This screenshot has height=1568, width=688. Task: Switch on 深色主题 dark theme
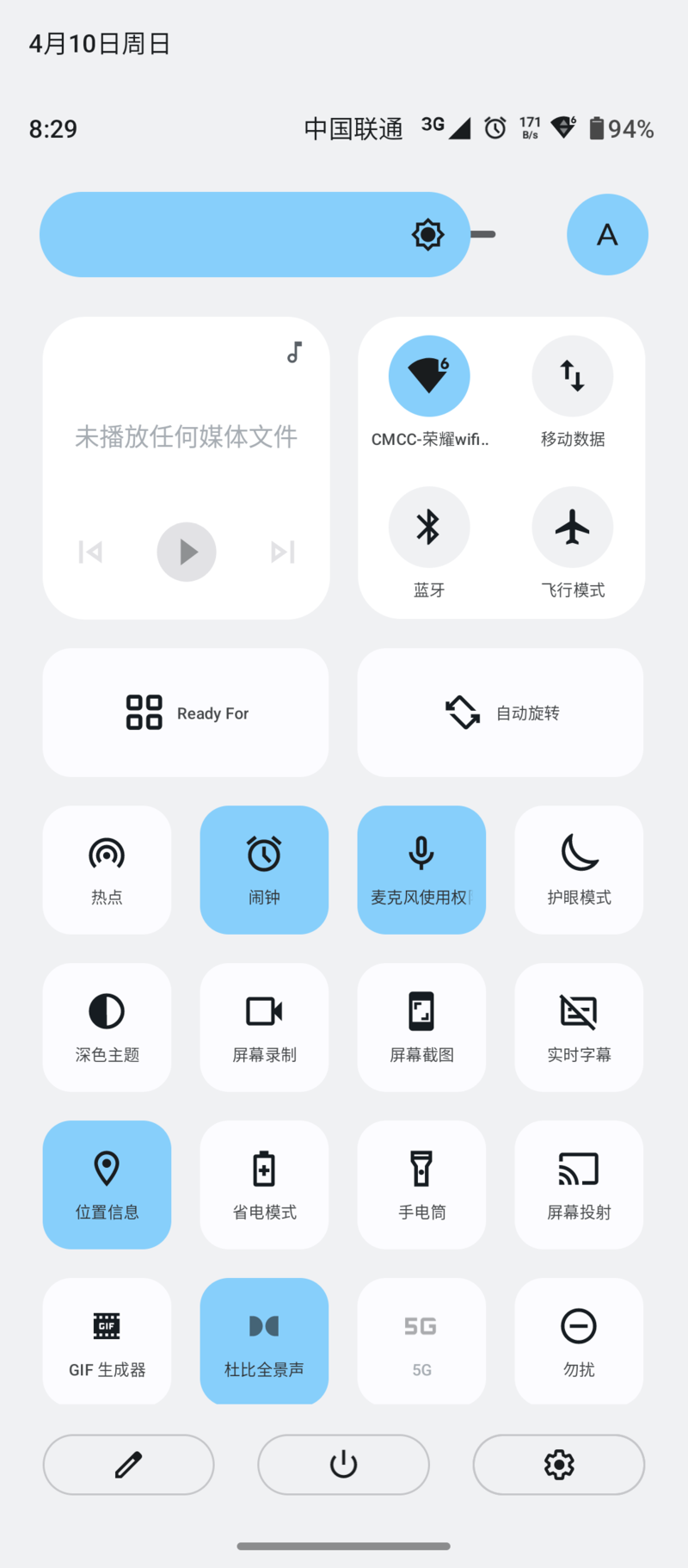pyautogui.click(x=107, y=1028)
